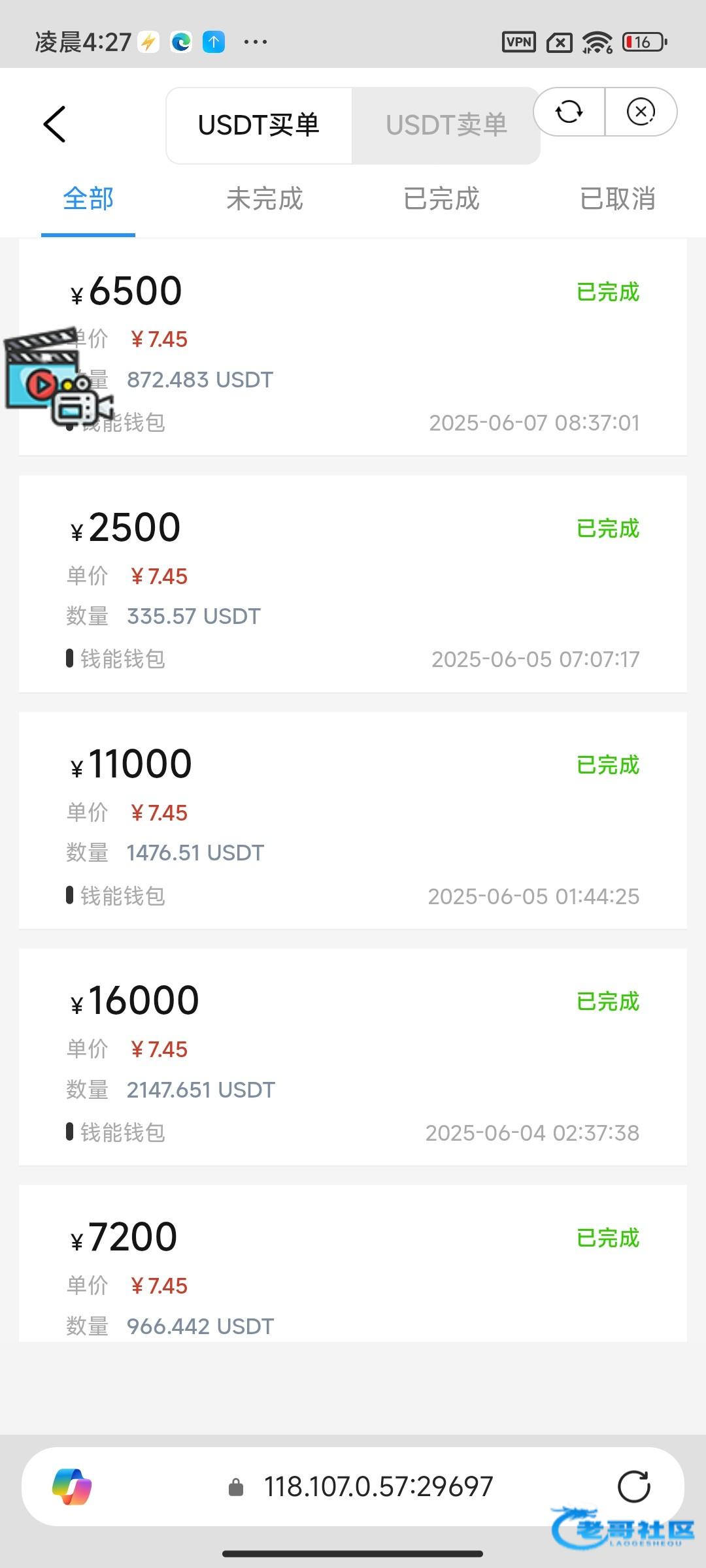The image size is (706, 1568).
Task: Switch to USDT卖单 segment
Action: click(446, 125)
